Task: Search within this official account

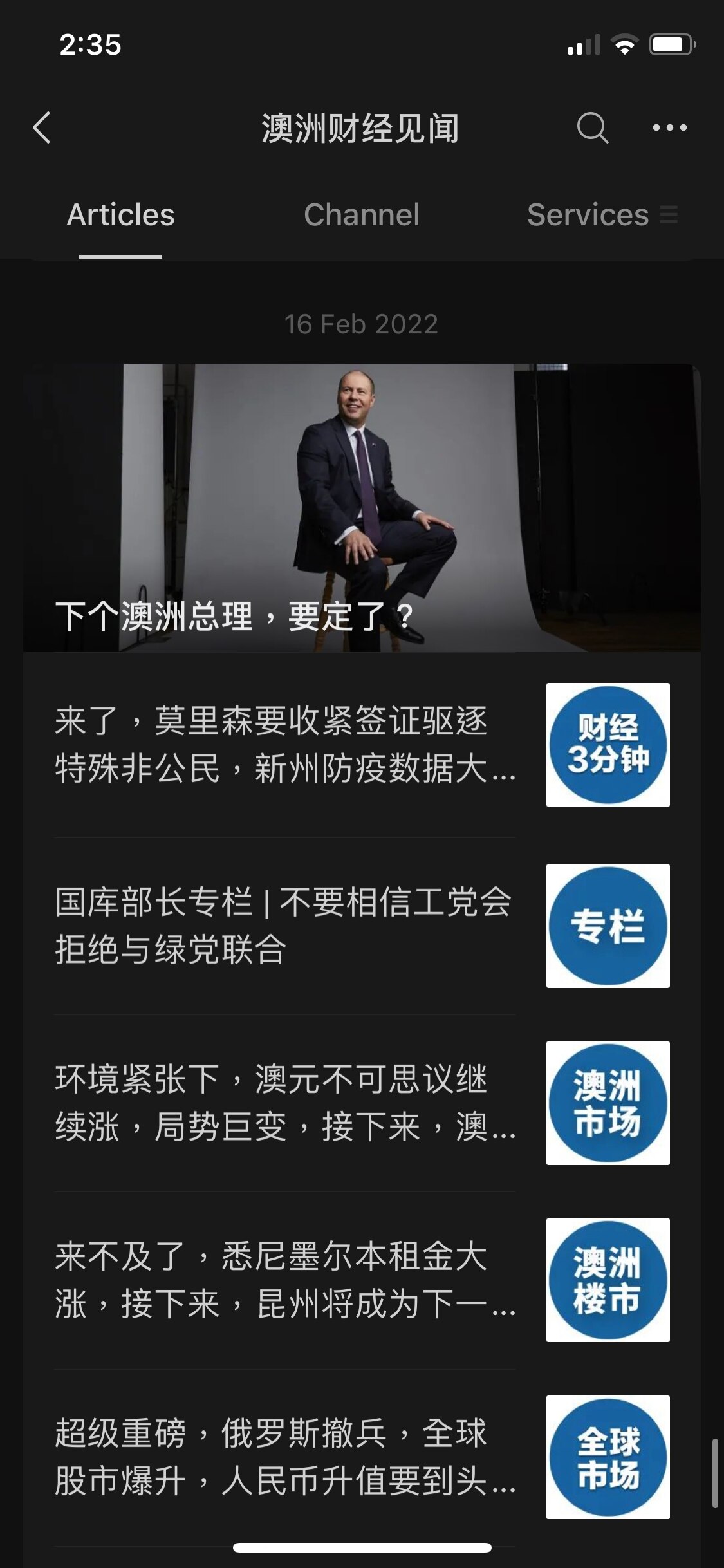Action: click(592, 127)
